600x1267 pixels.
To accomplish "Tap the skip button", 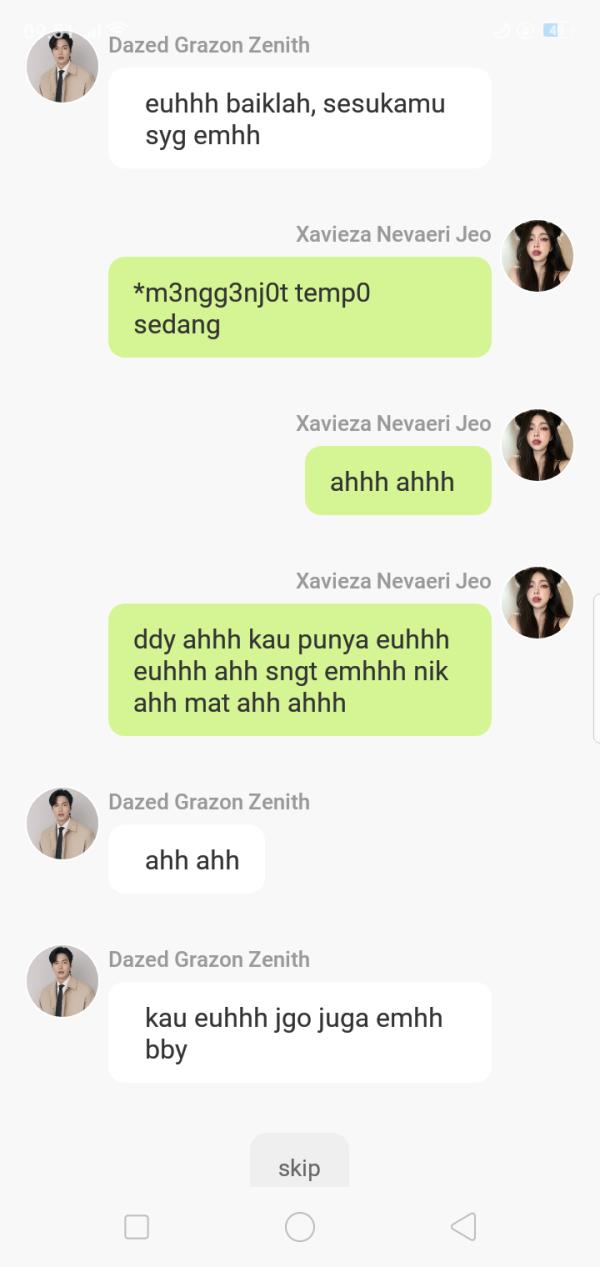I will [x=299, y=1166].
